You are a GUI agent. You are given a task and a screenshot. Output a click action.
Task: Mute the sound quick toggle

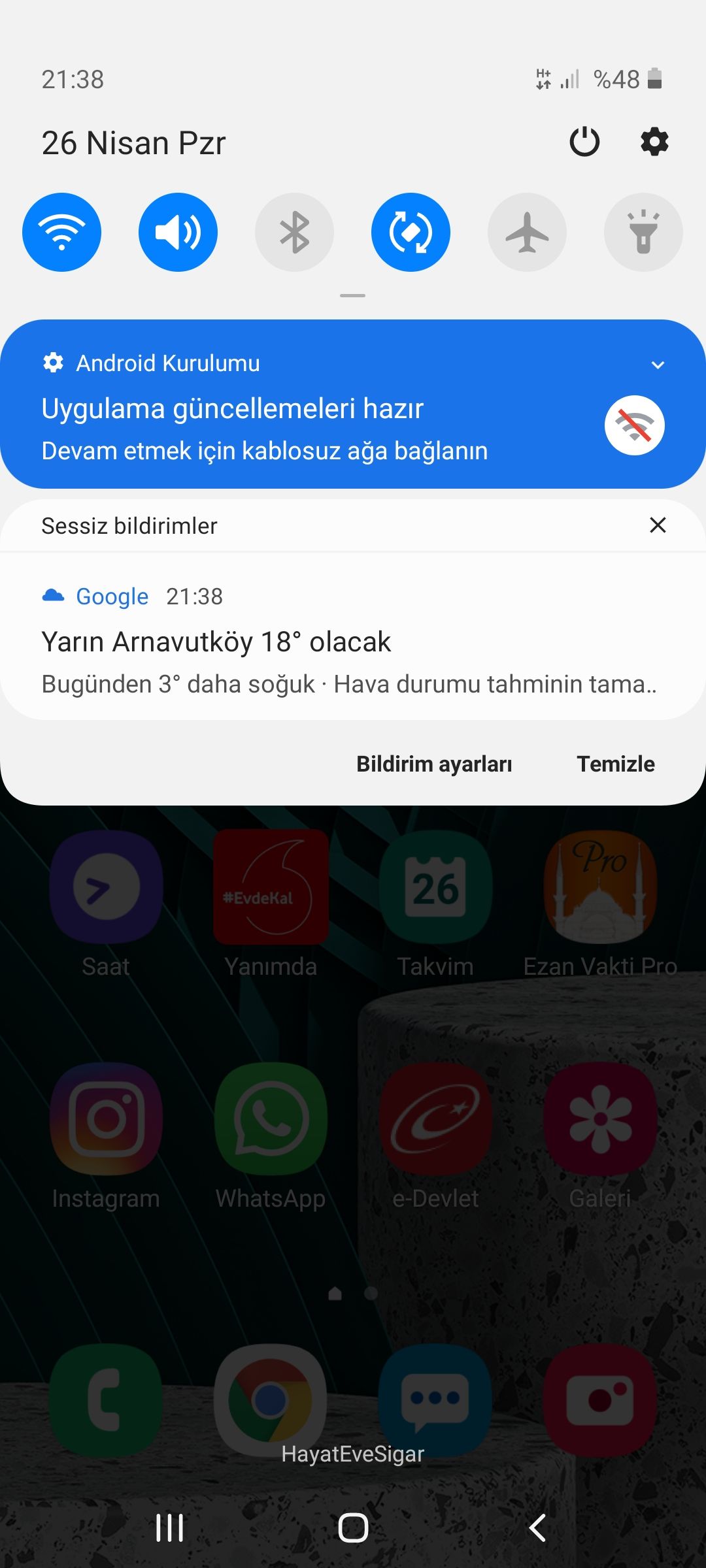[178, 232]
